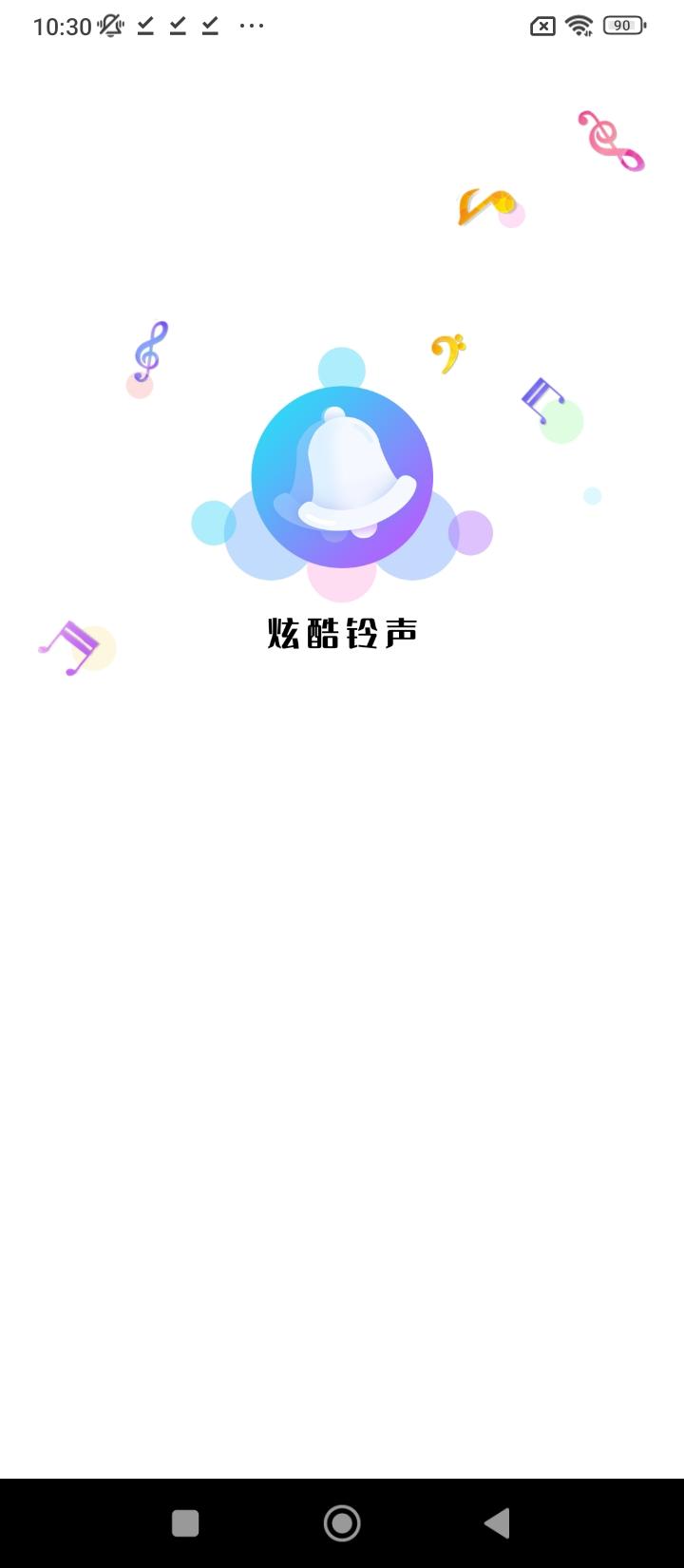Viewport: 684px width, 1568px height.
Task: Tap the blue double note decoration
Action: click(541, 399)
